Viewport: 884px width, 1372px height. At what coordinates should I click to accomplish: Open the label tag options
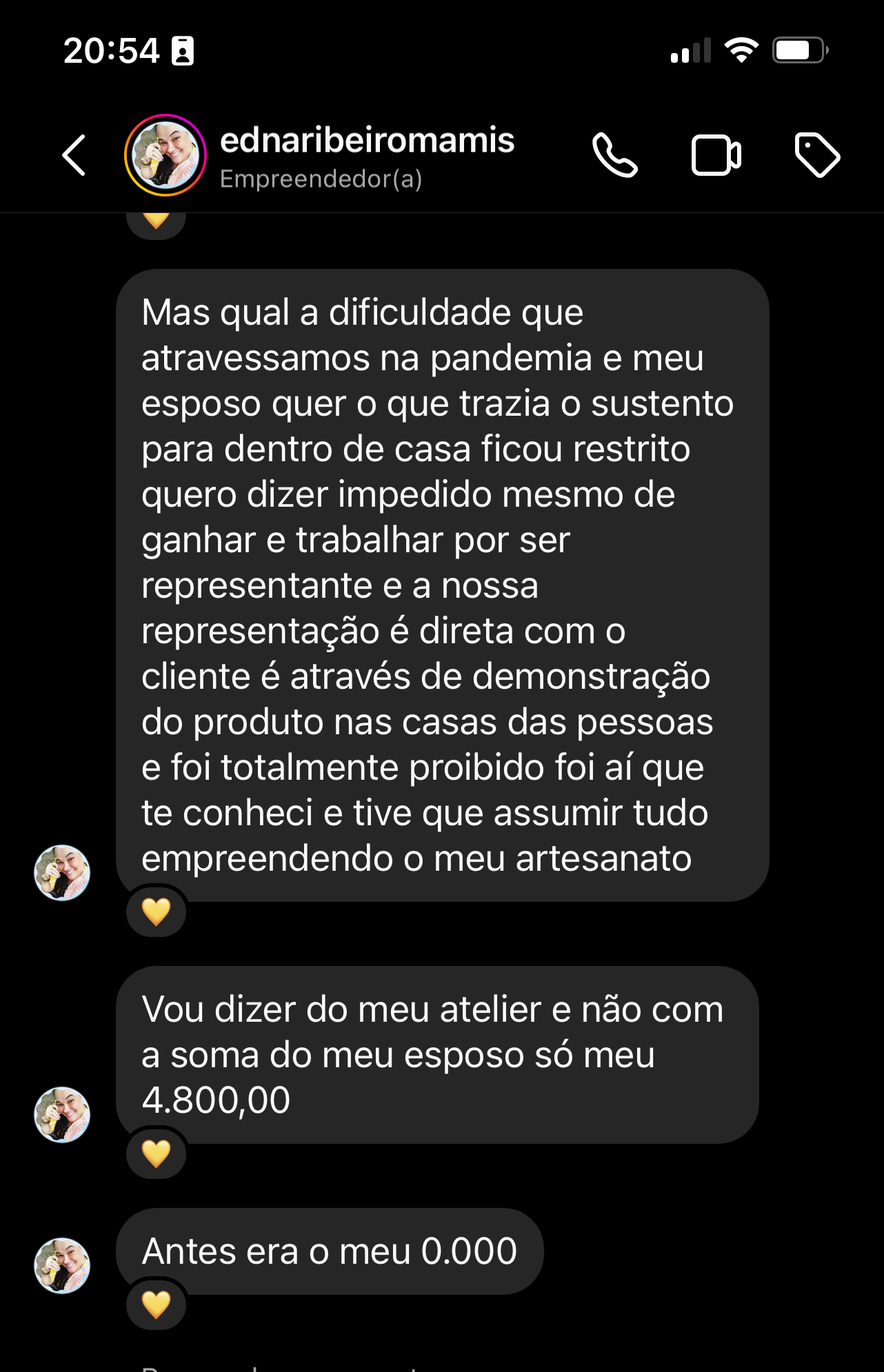(817, 155)
